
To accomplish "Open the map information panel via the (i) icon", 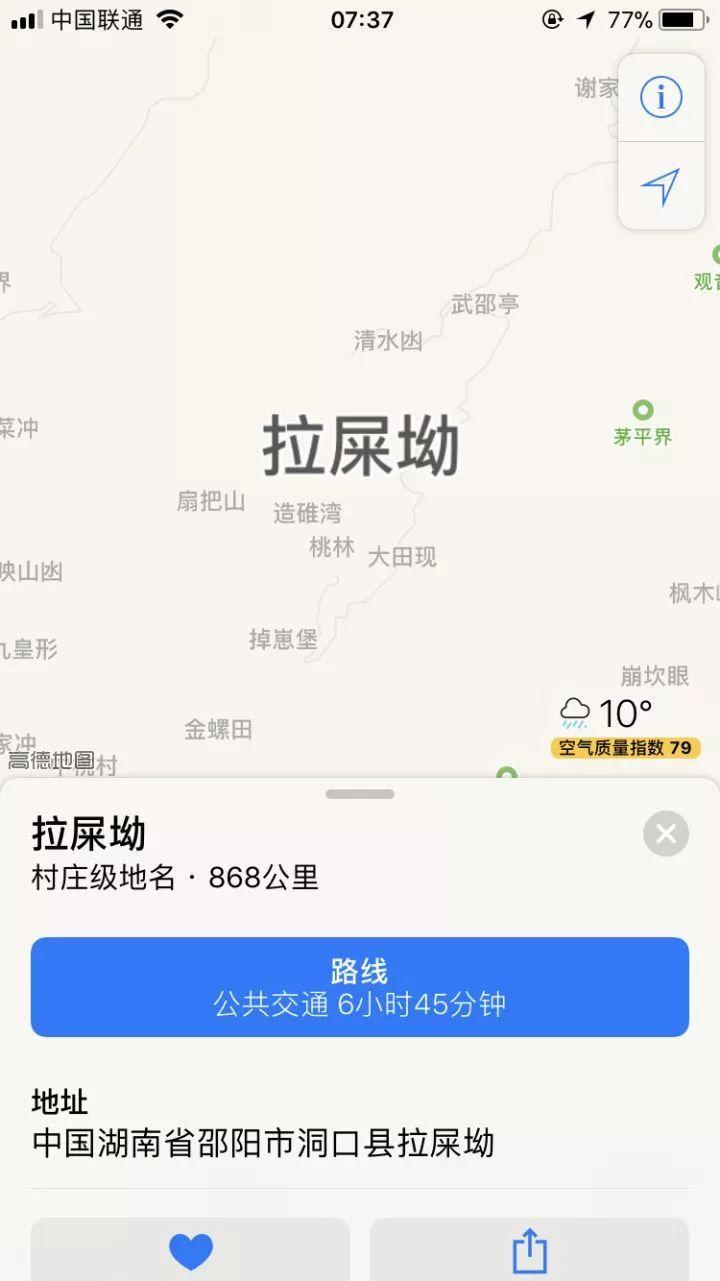I will (x=660, y=96).
